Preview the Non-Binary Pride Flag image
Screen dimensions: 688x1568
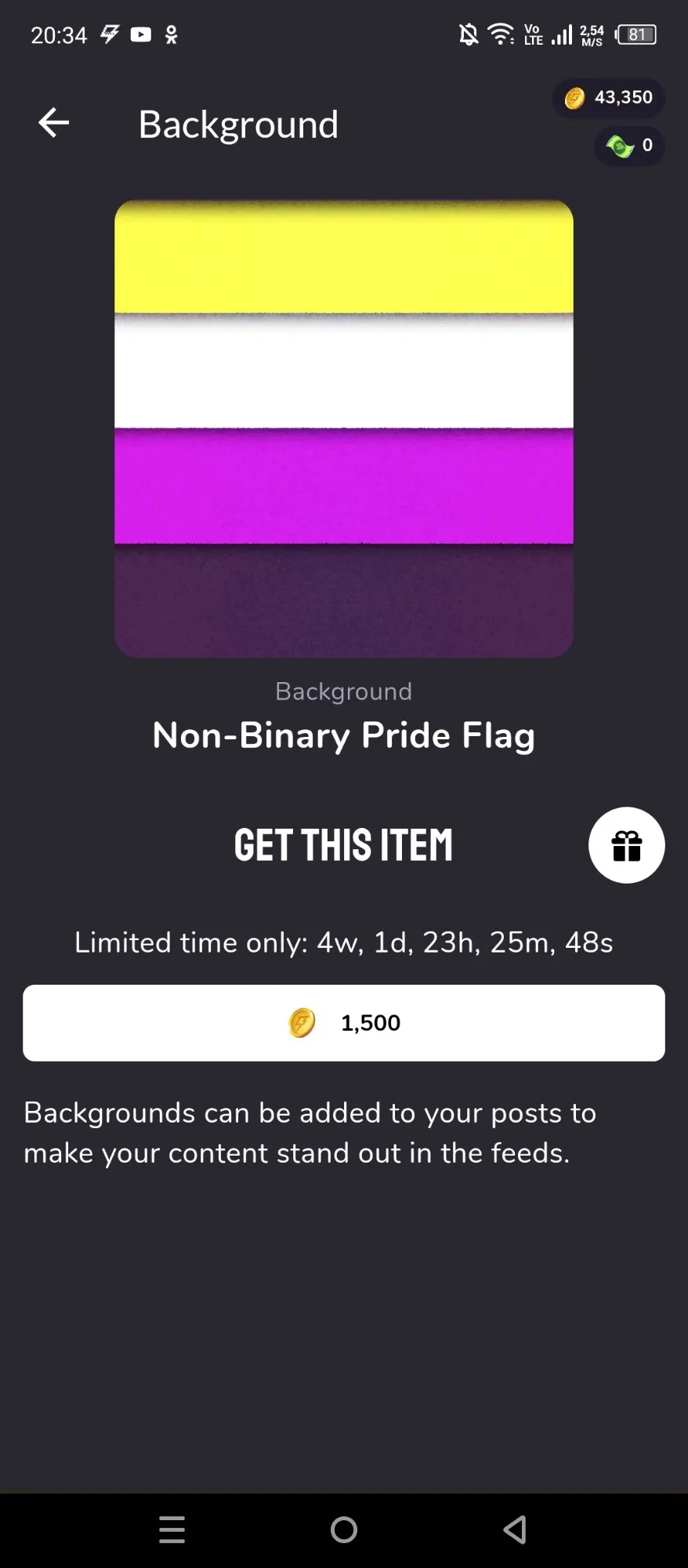click(x=344, y=429)
